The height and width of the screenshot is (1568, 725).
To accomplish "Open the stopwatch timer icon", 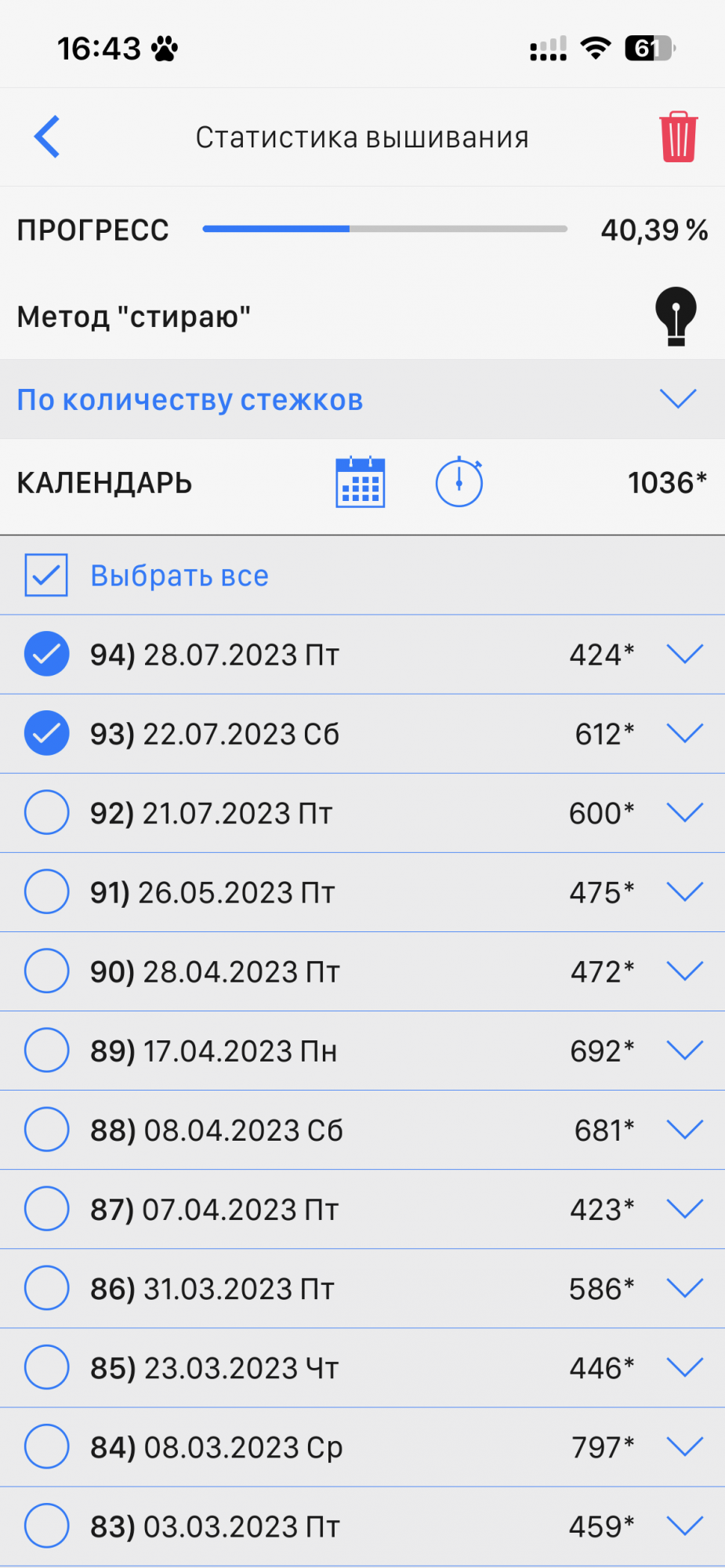I will coord(459,482).
